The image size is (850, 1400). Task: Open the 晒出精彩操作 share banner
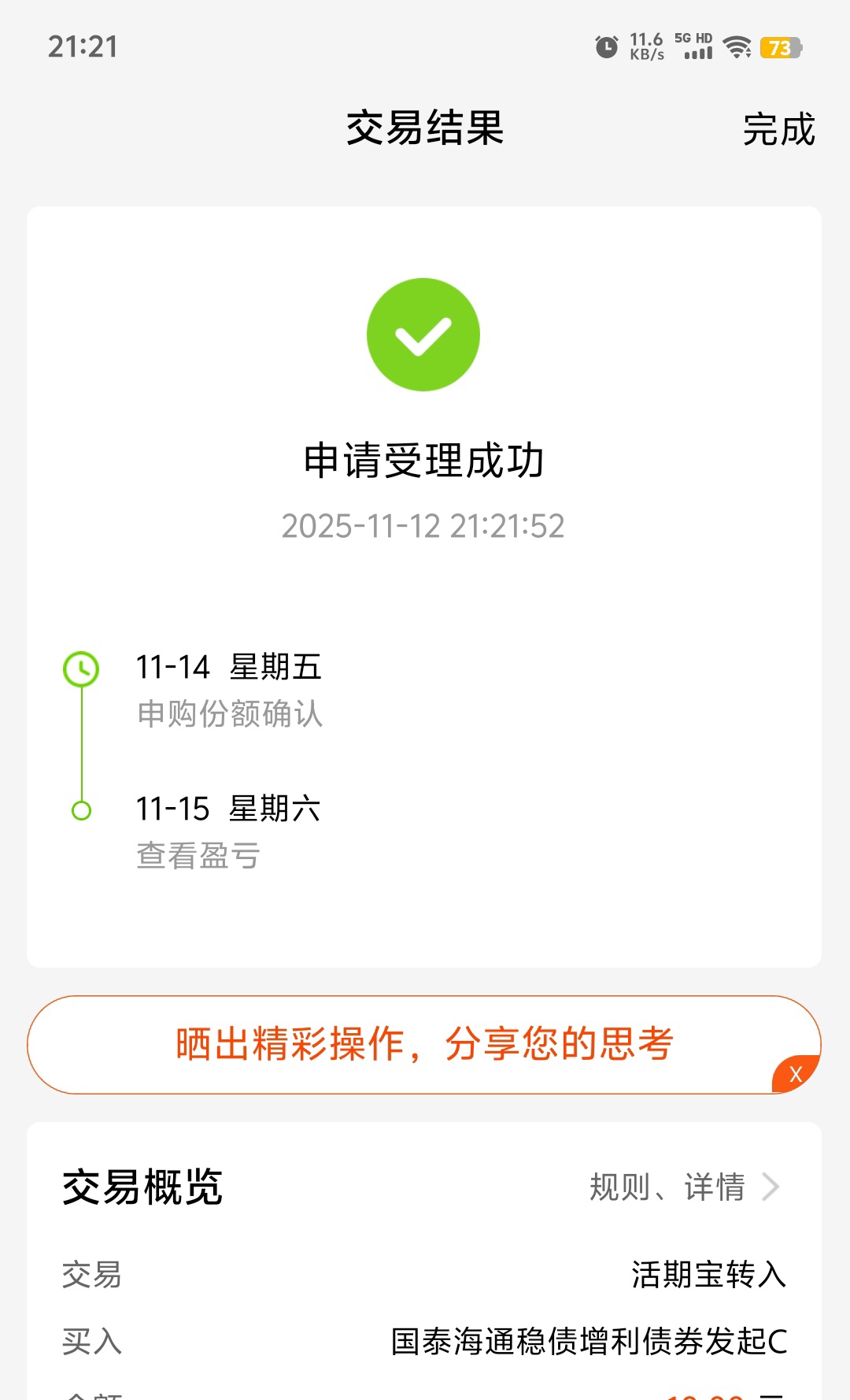coord(423,1044)
